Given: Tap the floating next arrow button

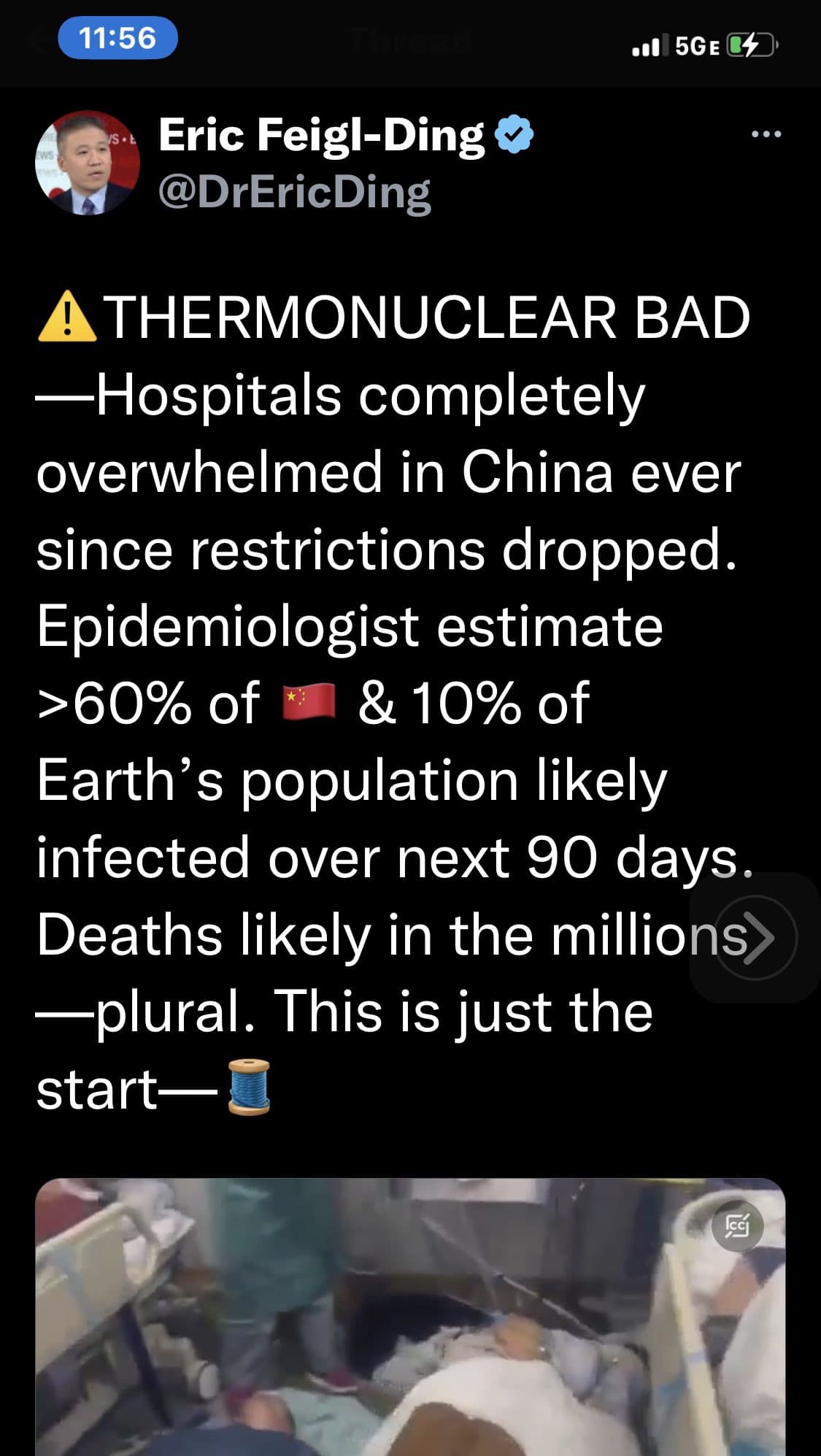Looking at the screenshot, I should click(755, 937).
